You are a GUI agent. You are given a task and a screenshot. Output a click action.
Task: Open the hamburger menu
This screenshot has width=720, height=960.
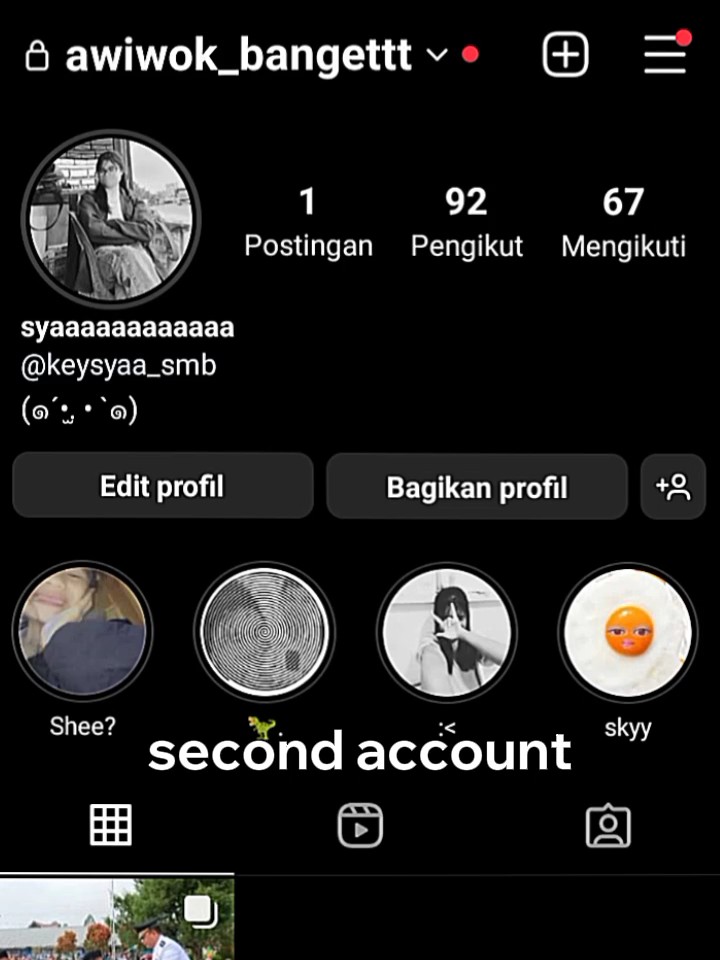[x=665, y=54]
